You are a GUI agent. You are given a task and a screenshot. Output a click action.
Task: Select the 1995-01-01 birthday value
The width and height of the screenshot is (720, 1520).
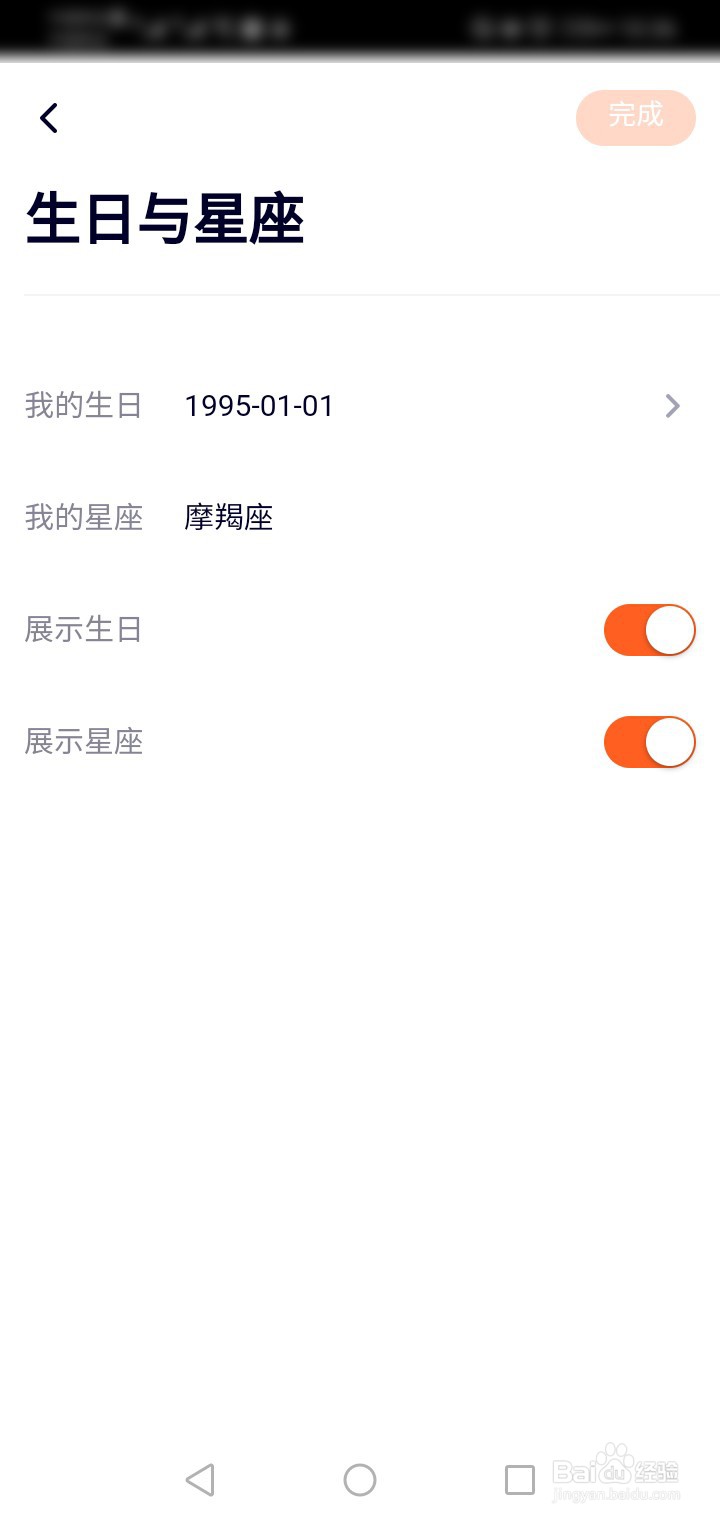258,406
